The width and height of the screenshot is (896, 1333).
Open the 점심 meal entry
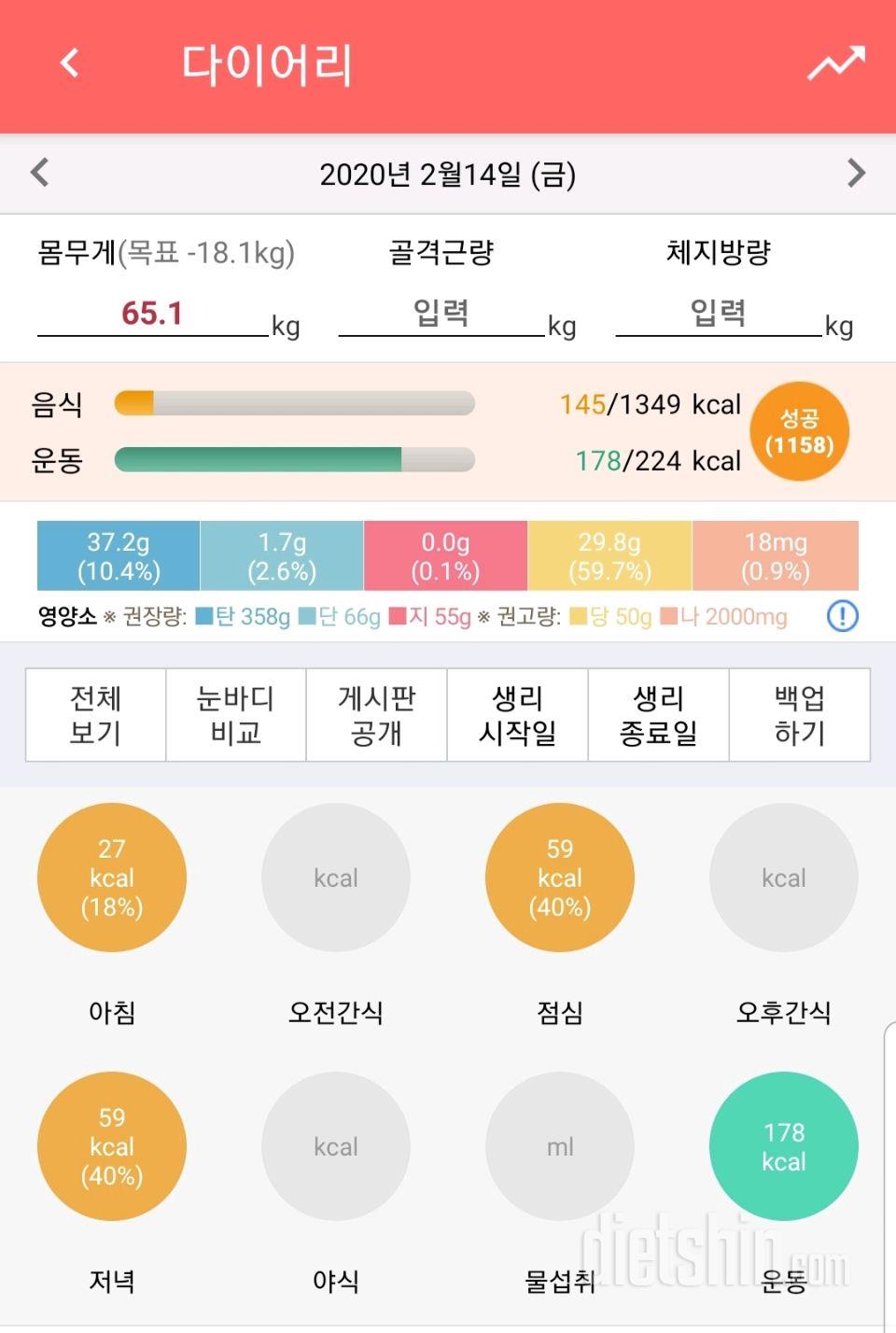[560, 877]
